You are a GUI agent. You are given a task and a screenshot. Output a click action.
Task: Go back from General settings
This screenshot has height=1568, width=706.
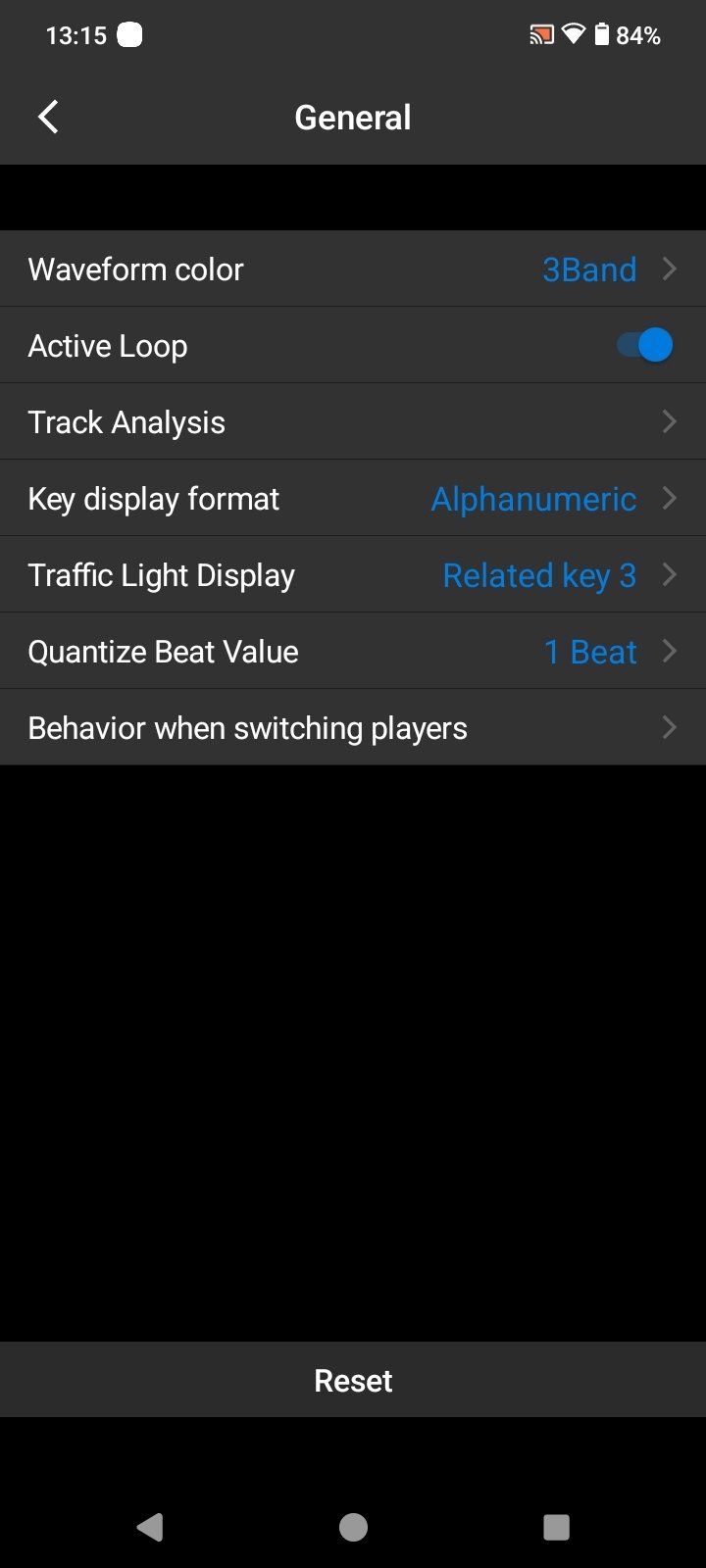(x=48, y=117)
